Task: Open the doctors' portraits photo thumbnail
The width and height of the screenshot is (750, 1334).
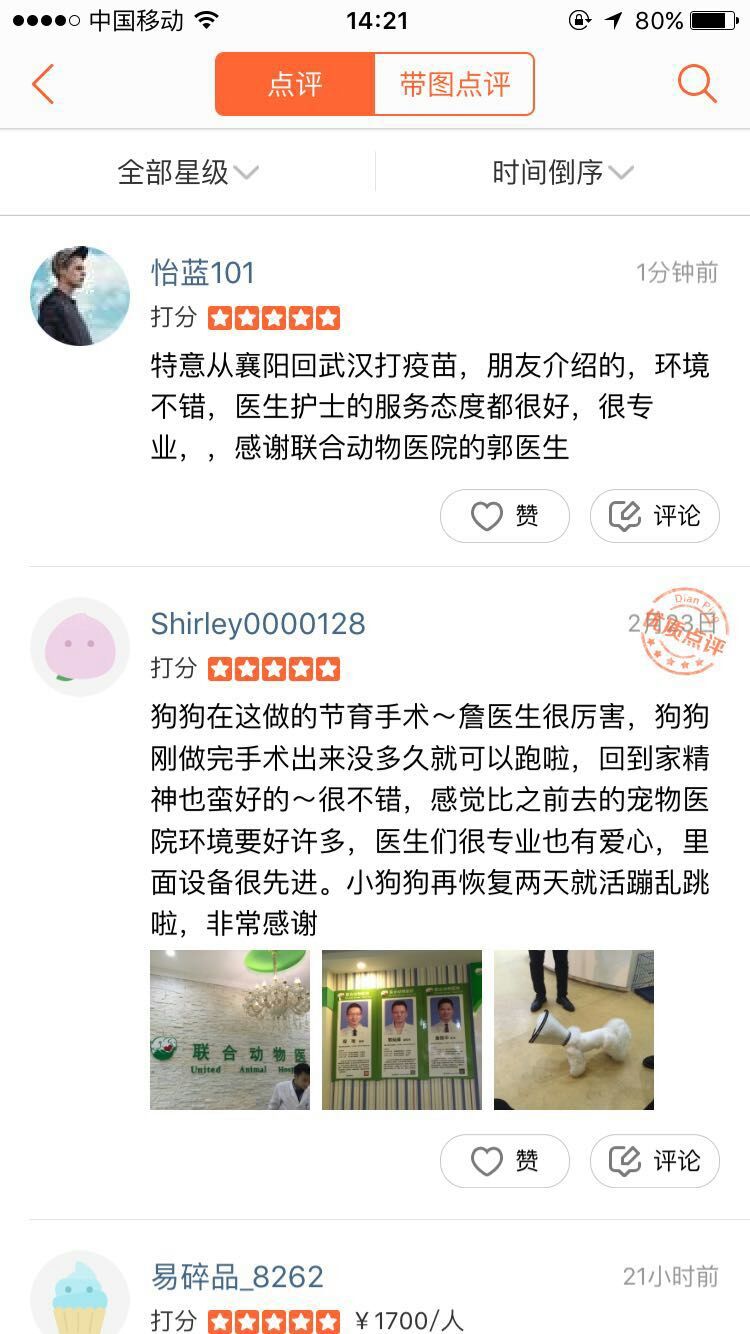Action: coord(402,1030)
